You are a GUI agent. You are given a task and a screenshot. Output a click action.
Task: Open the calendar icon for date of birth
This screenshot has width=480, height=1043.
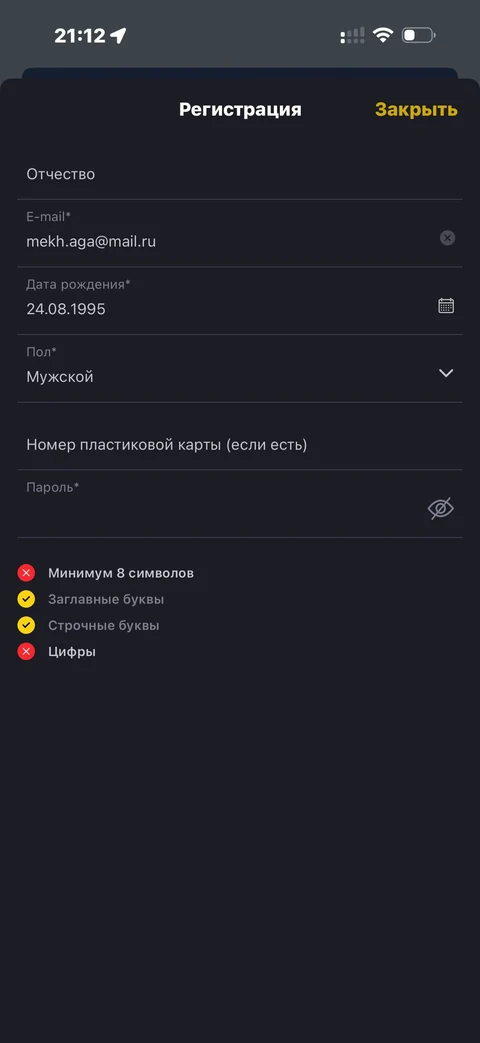(446, 306)
